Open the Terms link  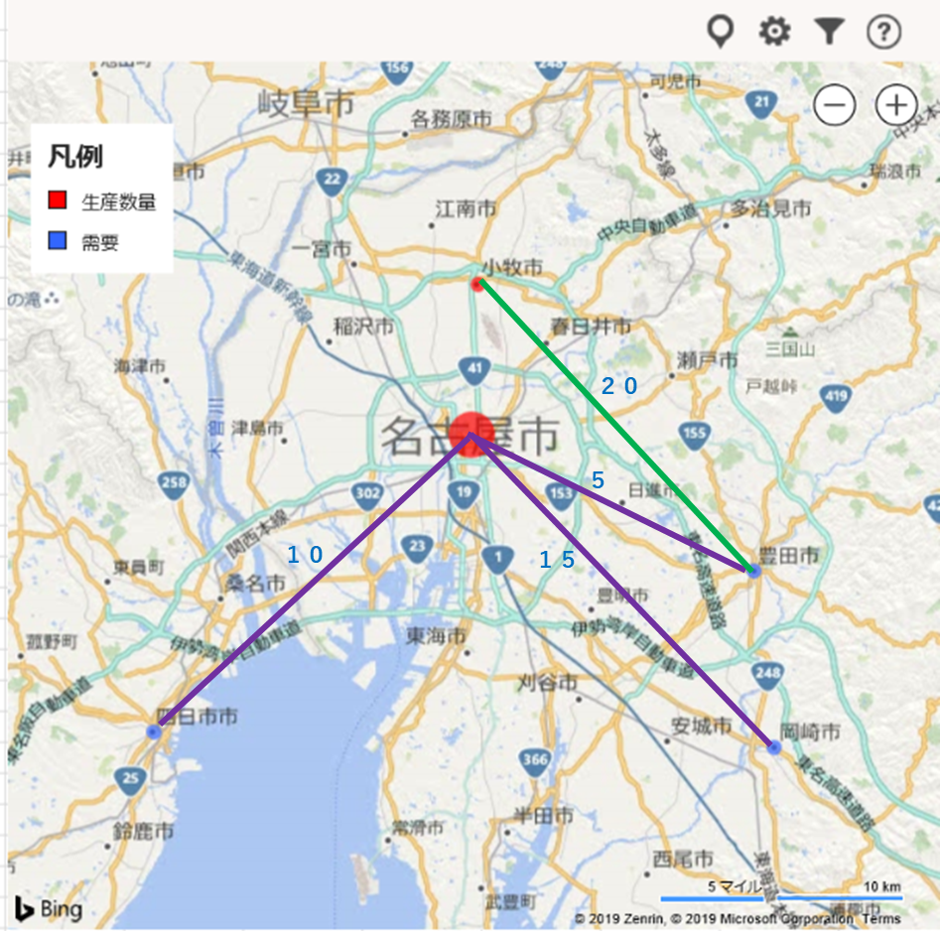(881, 918)
